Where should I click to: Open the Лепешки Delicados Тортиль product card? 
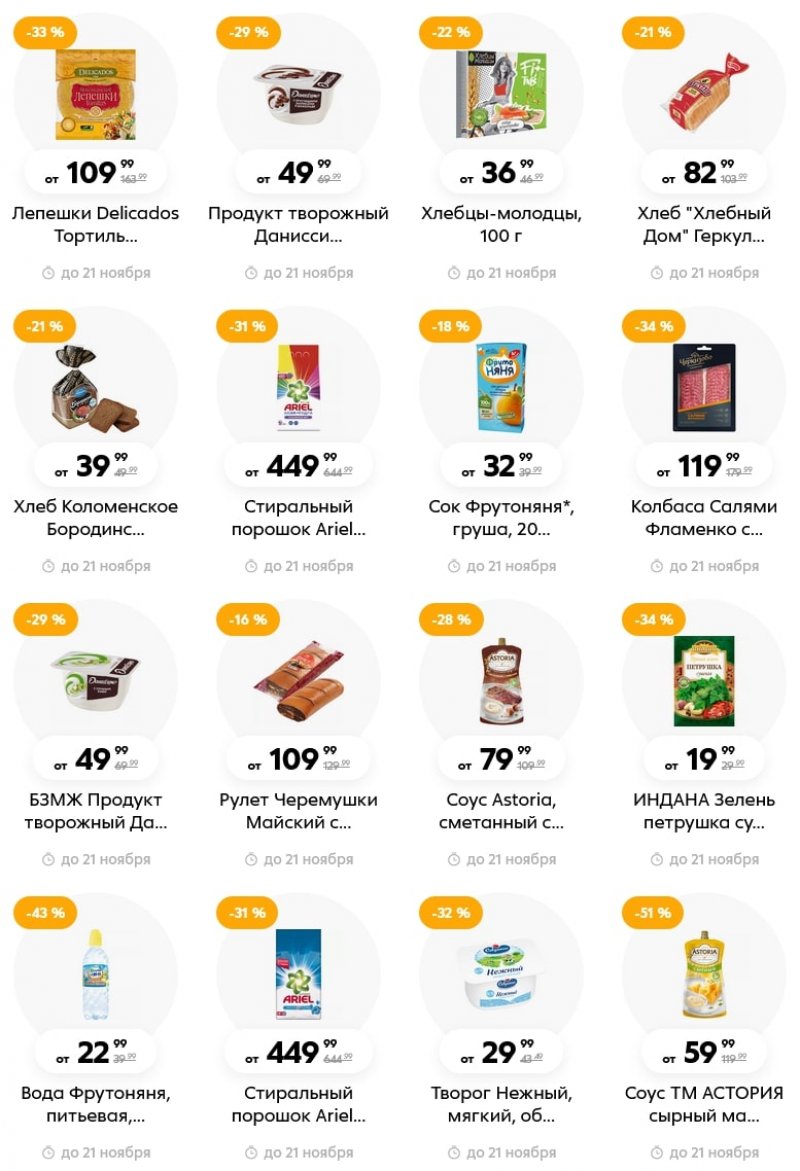(x=96, y=95)
